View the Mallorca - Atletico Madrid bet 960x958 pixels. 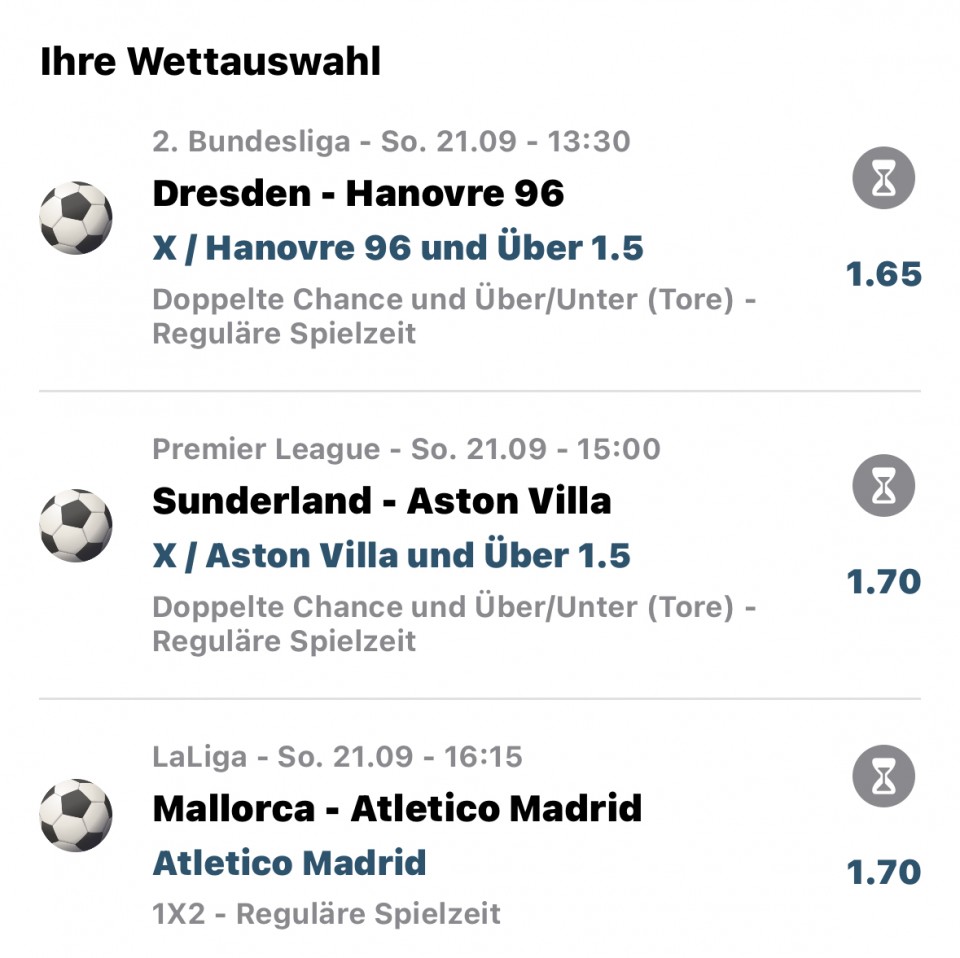pos(397,808)
